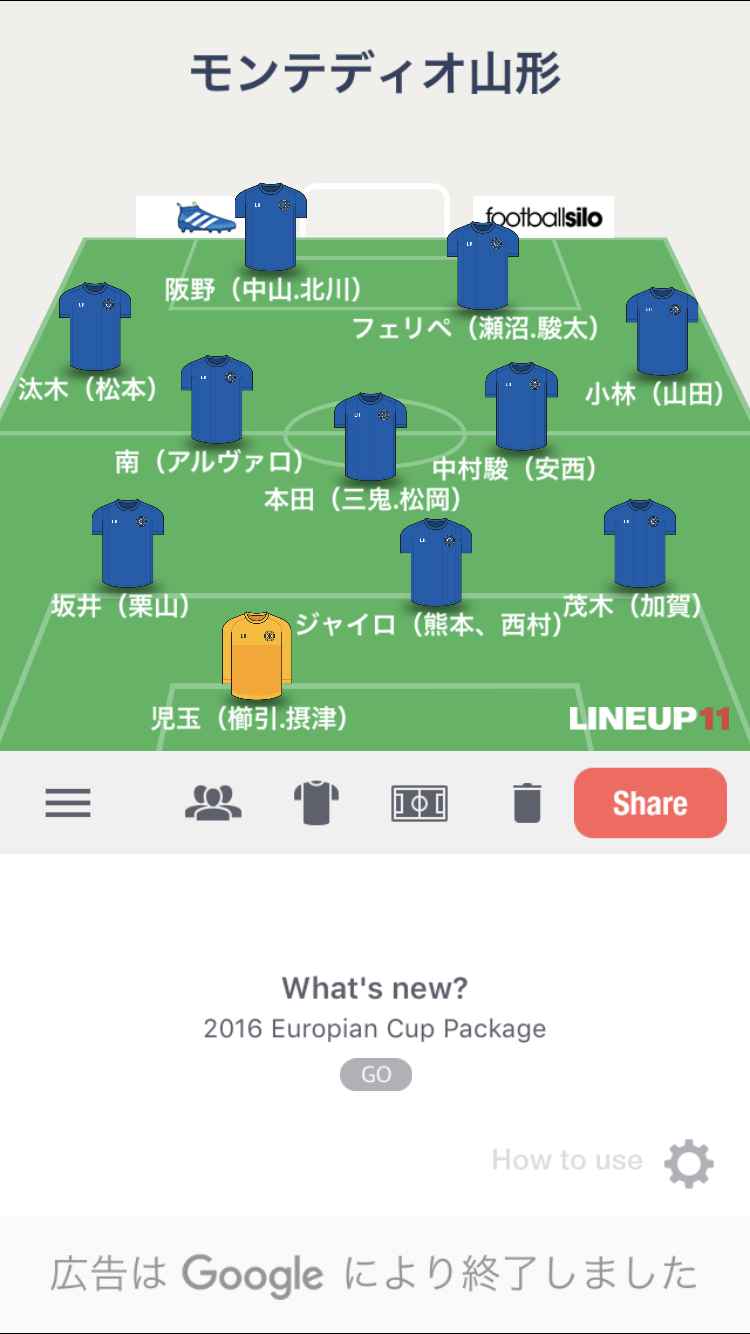Open the hamburger menu
Screen dimensions: 750x1334
point(68,803)
